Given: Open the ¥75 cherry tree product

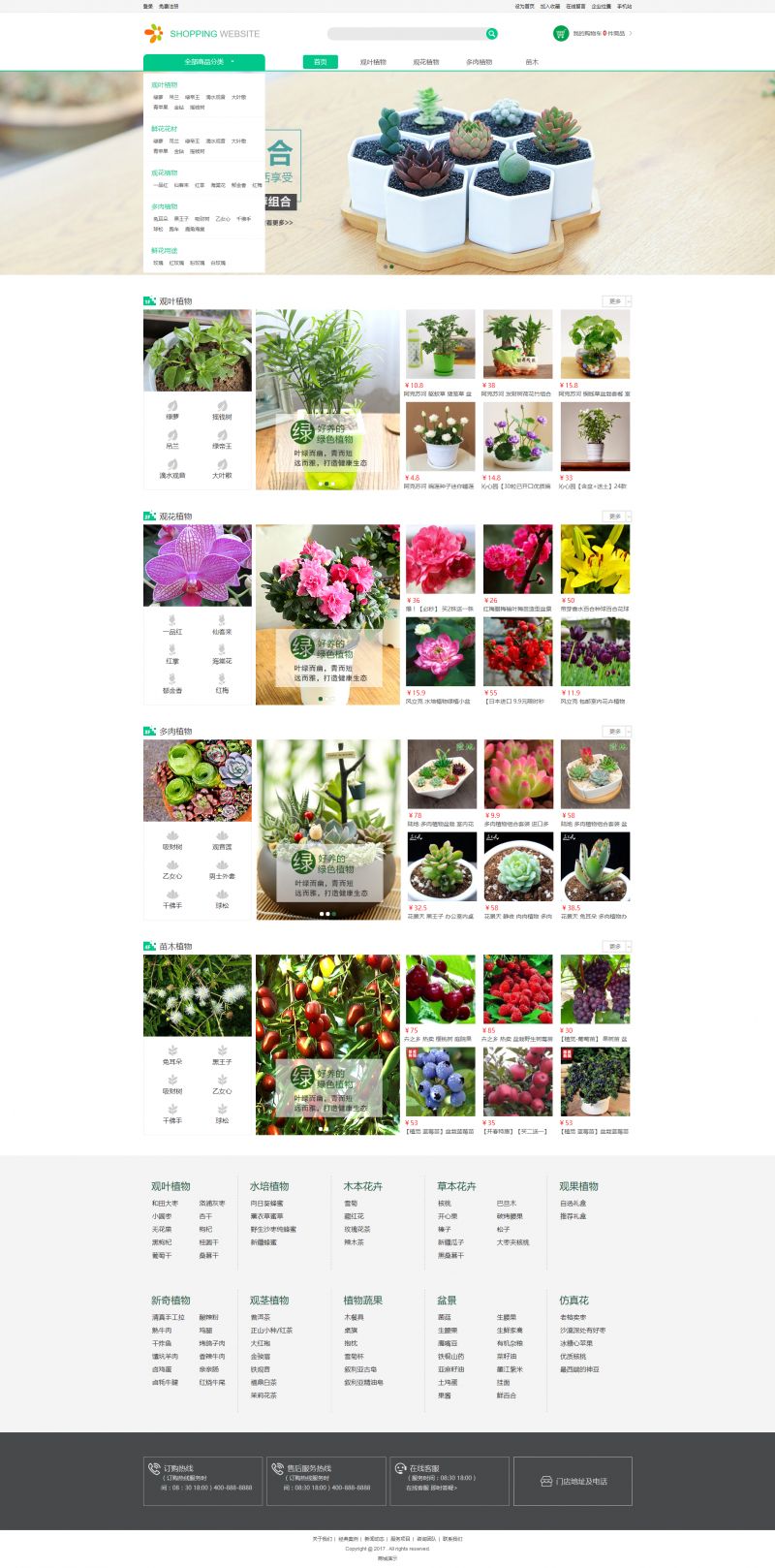Looking at the screenshot, I should 441,989.
